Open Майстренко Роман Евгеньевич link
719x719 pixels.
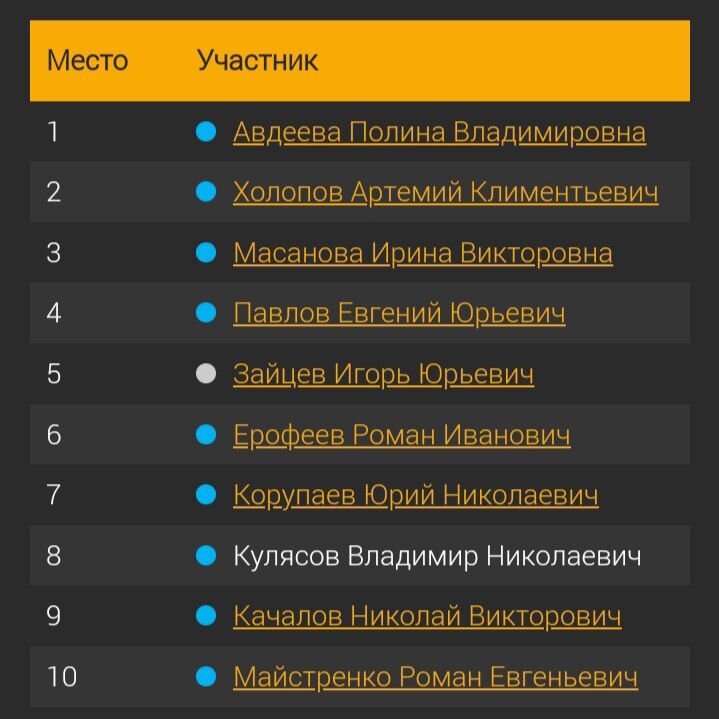tap(435, 677)
